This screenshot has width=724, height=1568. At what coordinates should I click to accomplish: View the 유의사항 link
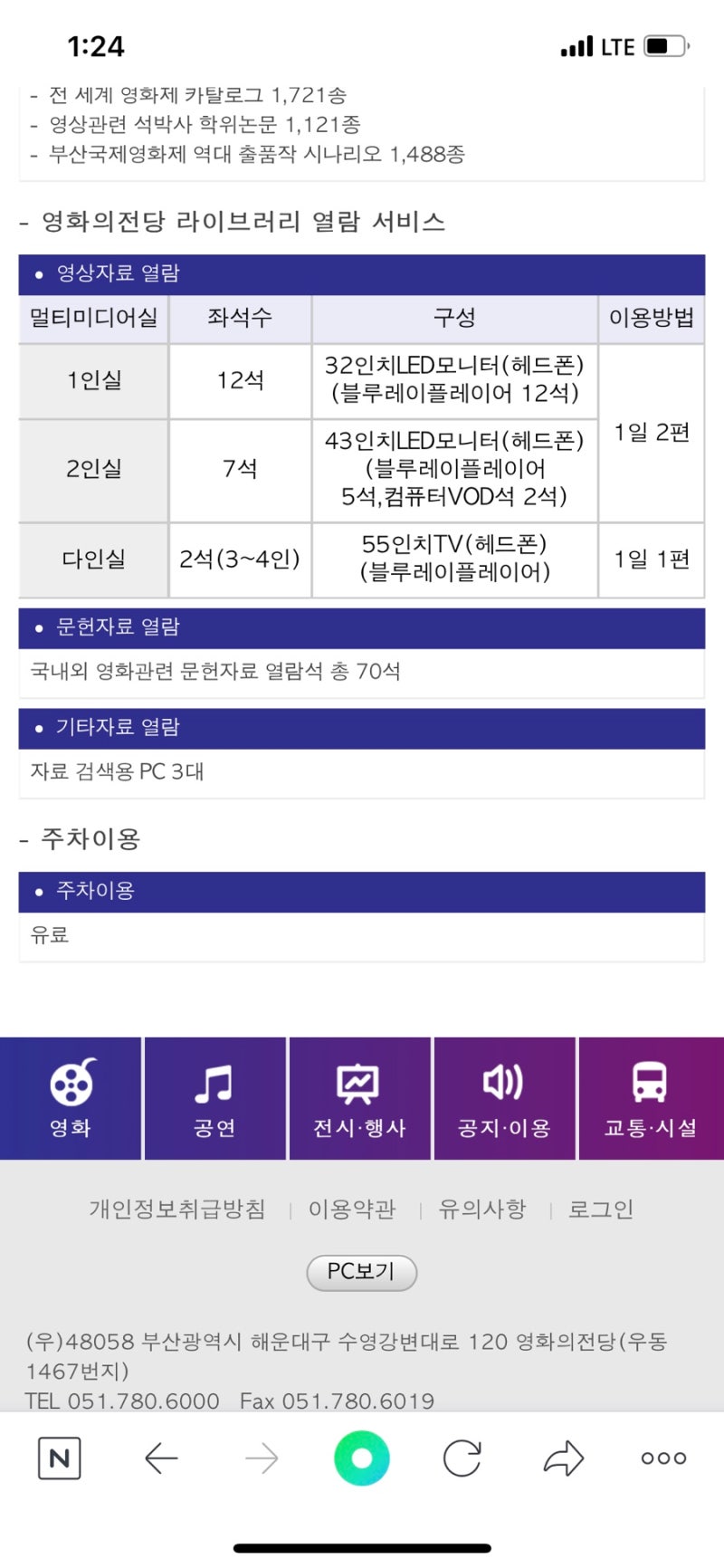tap(482, 1209)
